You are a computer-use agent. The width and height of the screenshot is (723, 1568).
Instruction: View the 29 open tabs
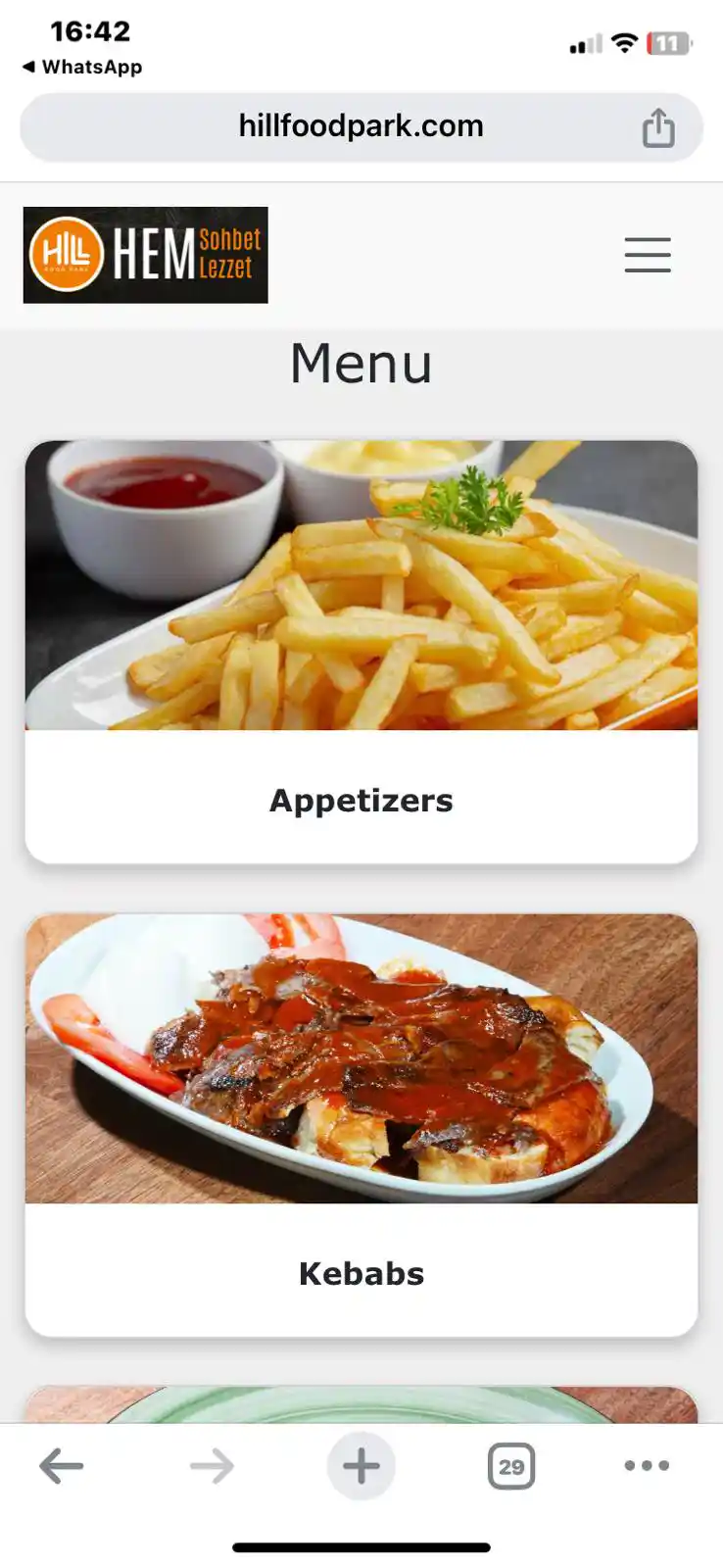[510, 1466]
